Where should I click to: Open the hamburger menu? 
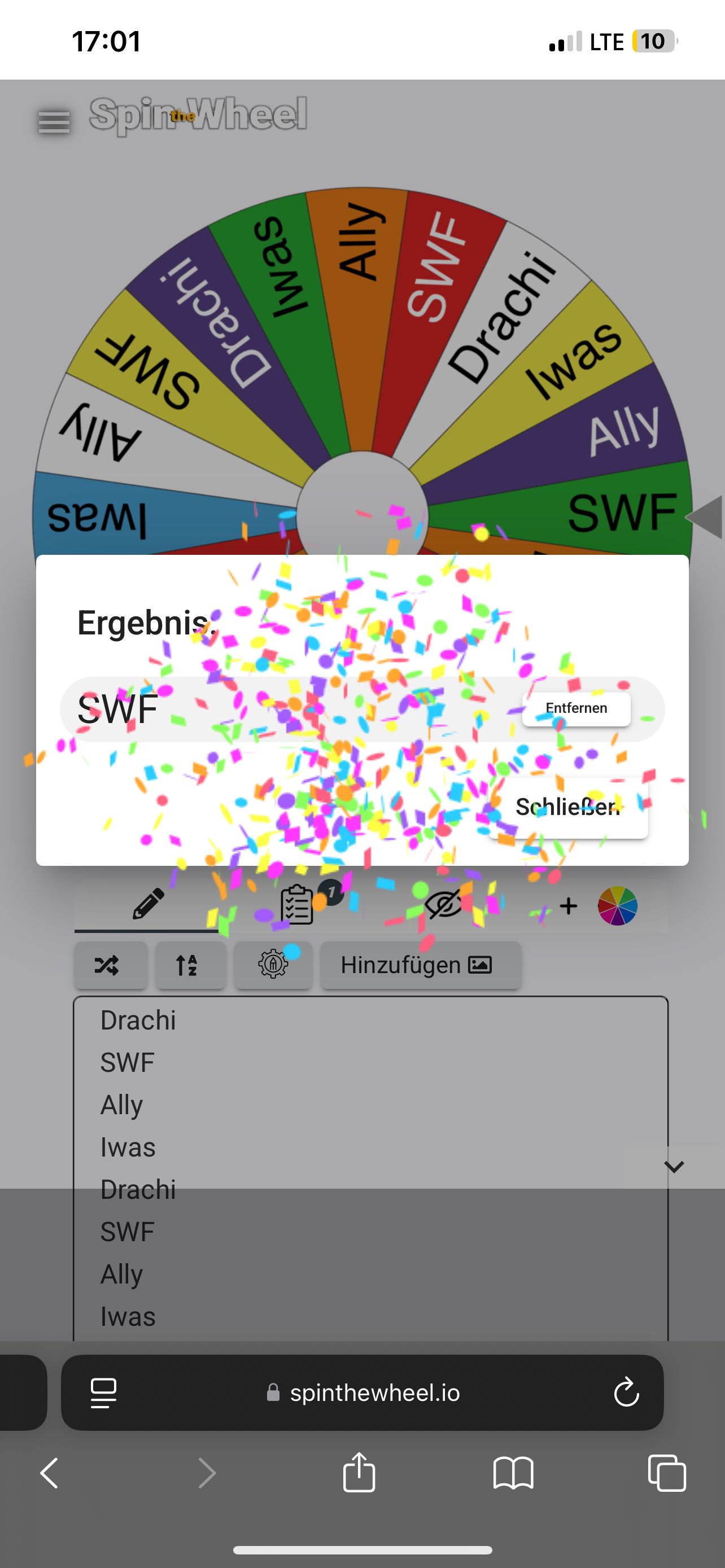point(54,122)
